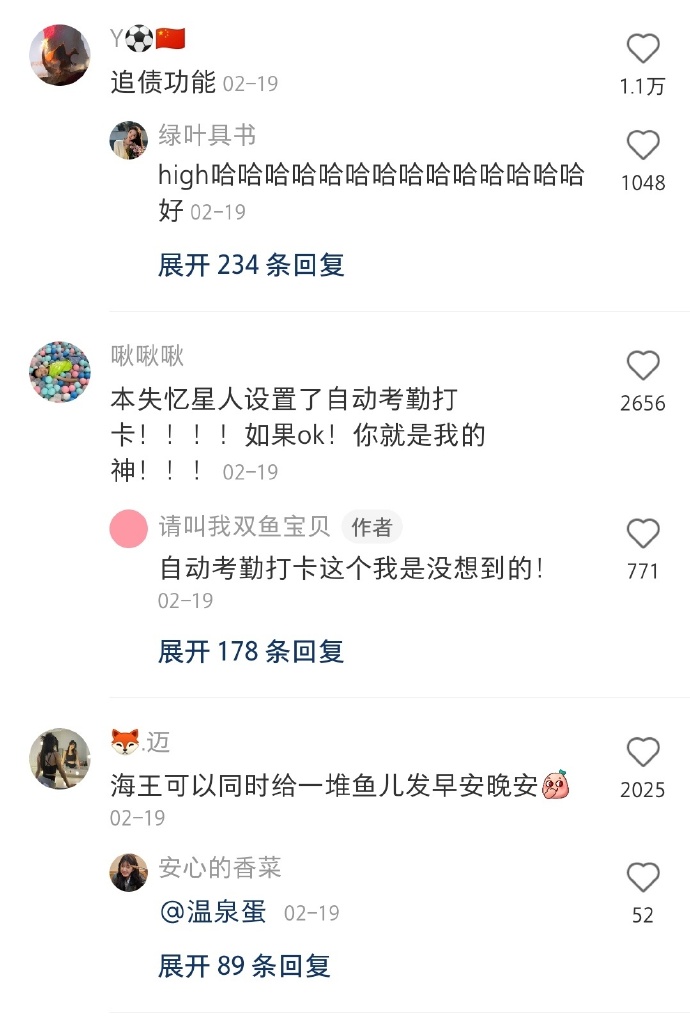
Task: Open 请叫我双鱼宝贝's profile name
Action: click(244, 527)
